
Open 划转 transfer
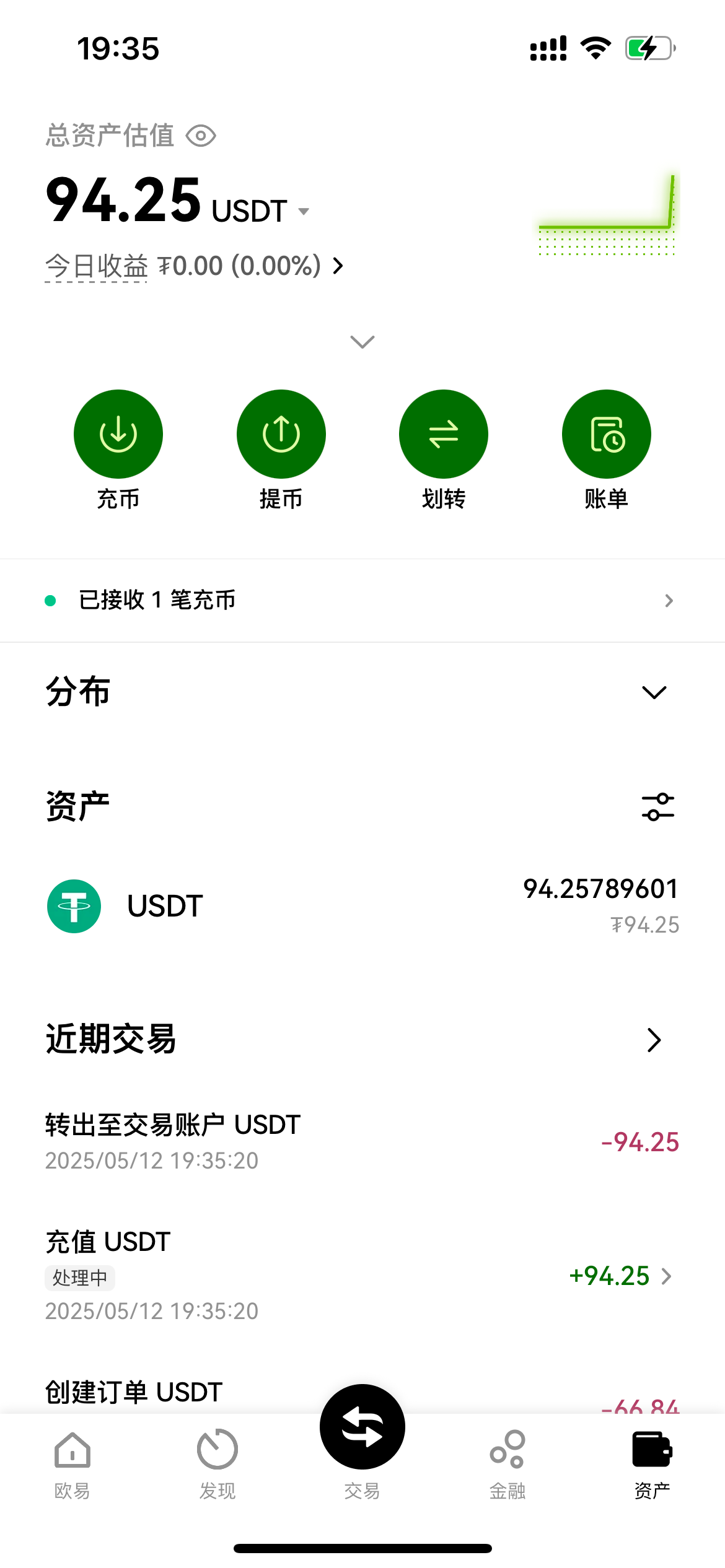pyautogui.click(x=444, y=434)
